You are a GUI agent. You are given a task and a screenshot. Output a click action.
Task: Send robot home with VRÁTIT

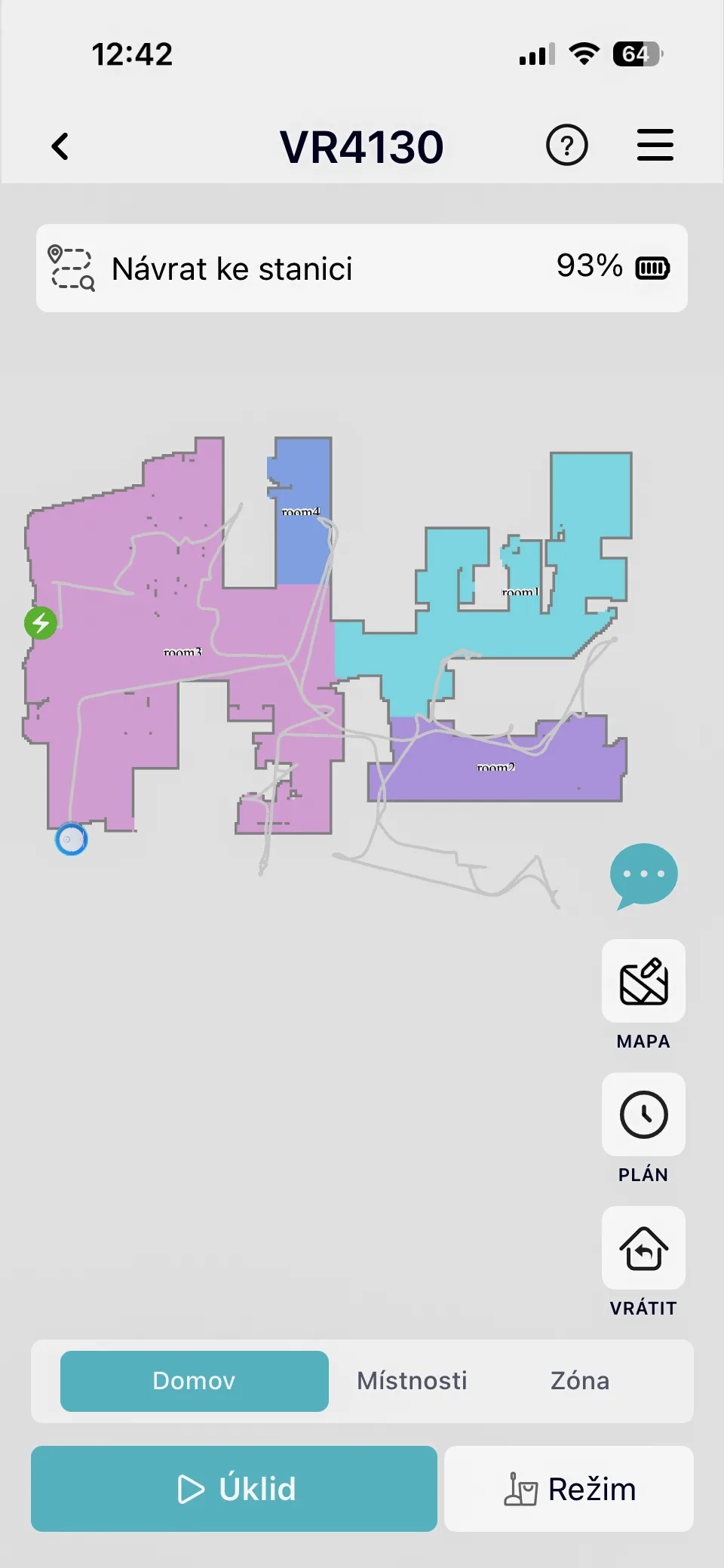643,1248
